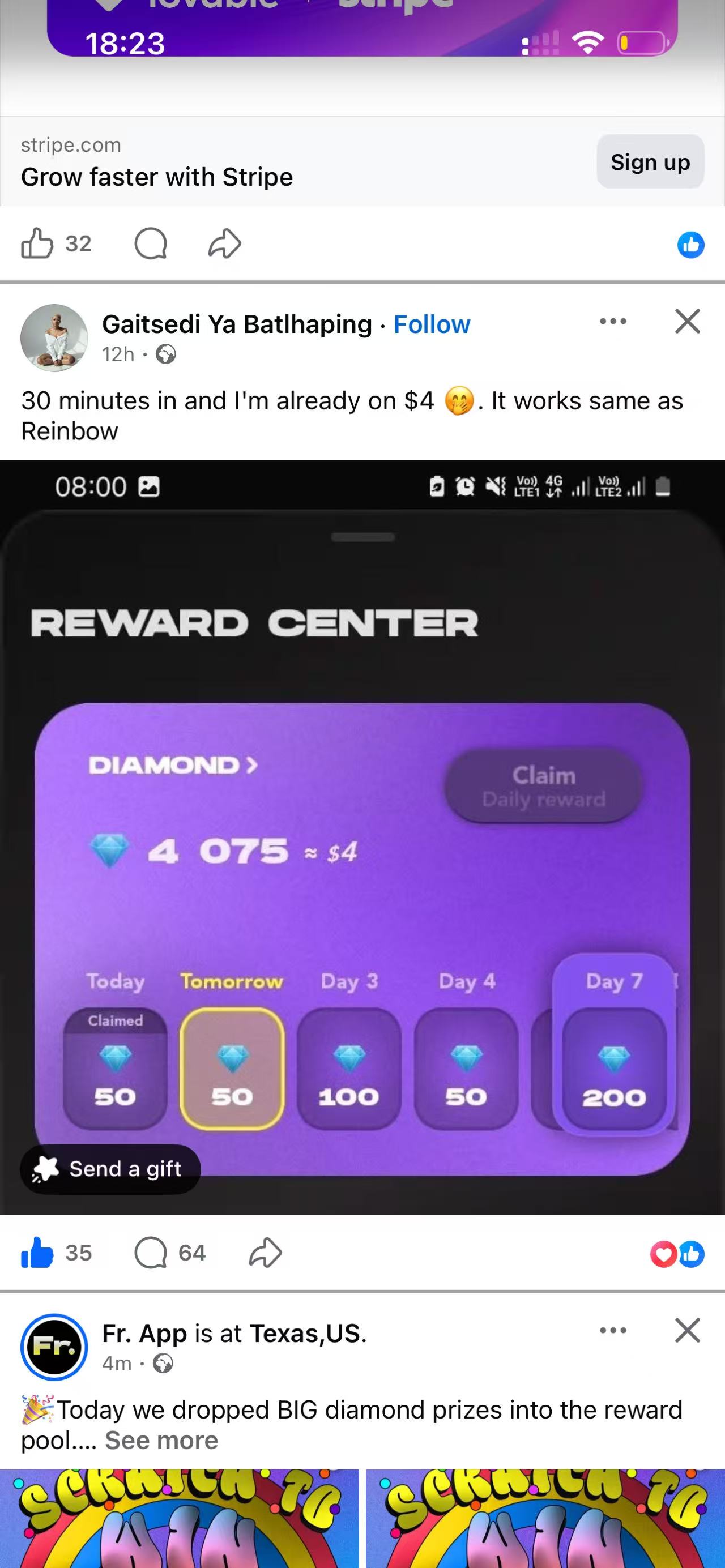The height and width of the screenshot is (1568, 725).
Task: Share the Stripe ad post
Action: 225,243
